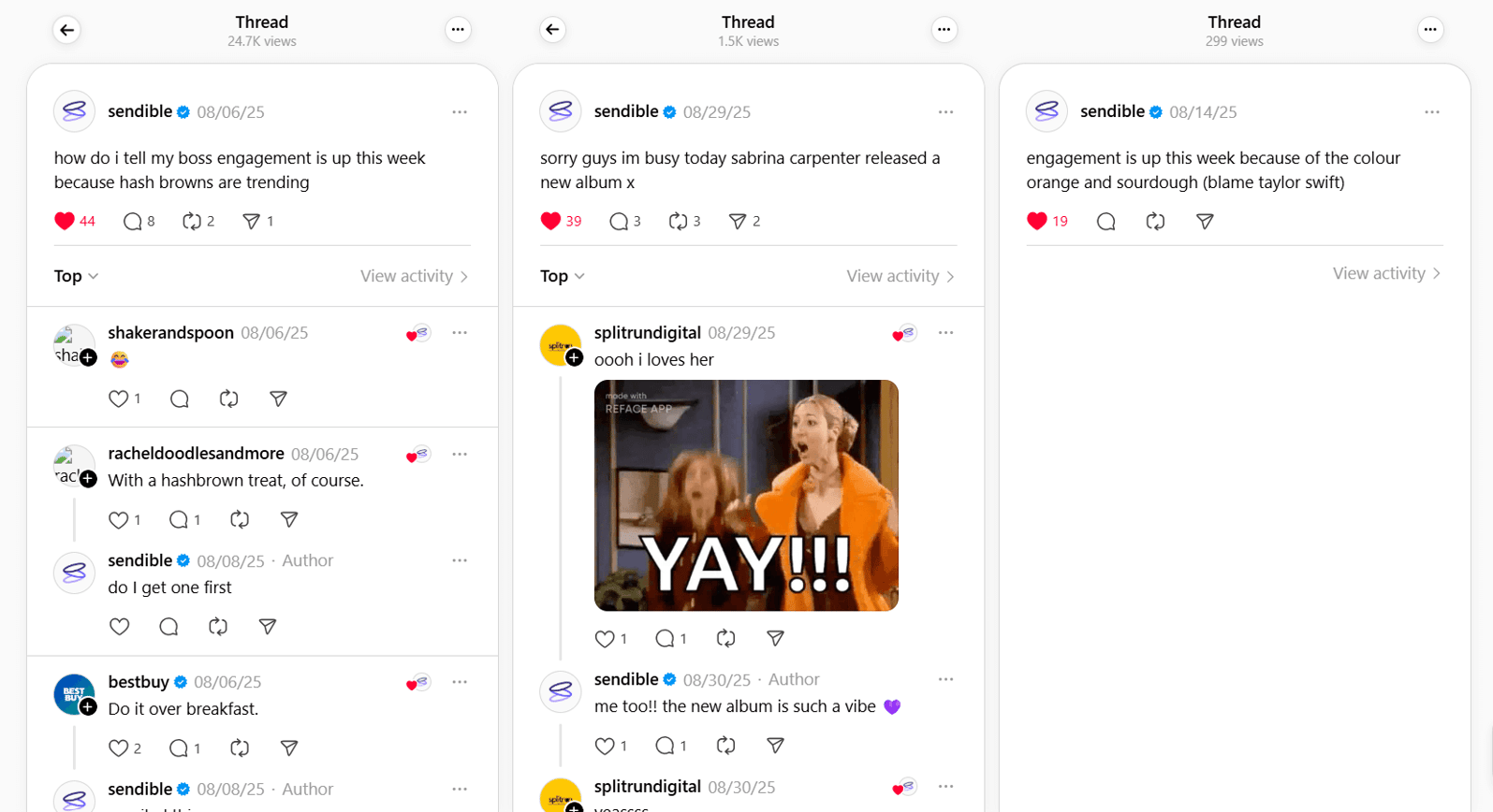This screenshot has height=812, width=1493.
Task: Like the shakerandspoon emoji reply
Action: pos(118,399)
